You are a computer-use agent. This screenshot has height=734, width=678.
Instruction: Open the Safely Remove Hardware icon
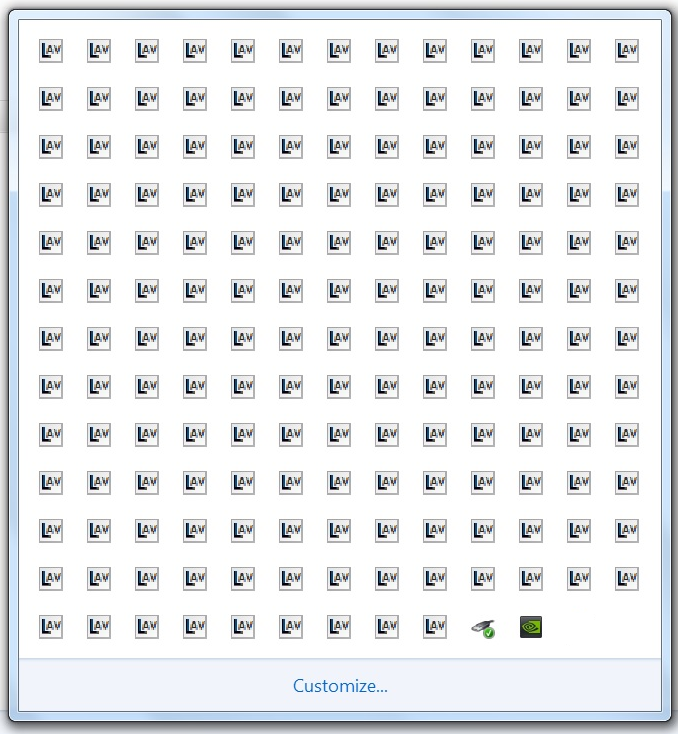pos(483,628)
